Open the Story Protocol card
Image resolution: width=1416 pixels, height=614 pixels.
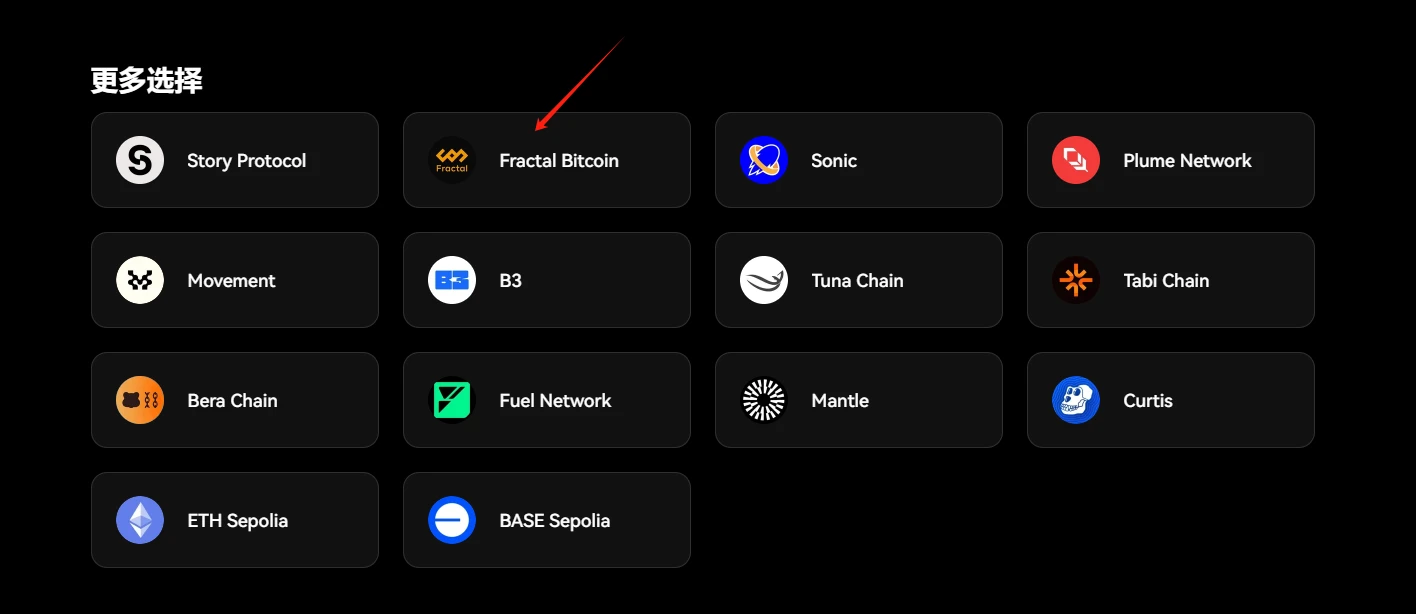pos(234,160)
